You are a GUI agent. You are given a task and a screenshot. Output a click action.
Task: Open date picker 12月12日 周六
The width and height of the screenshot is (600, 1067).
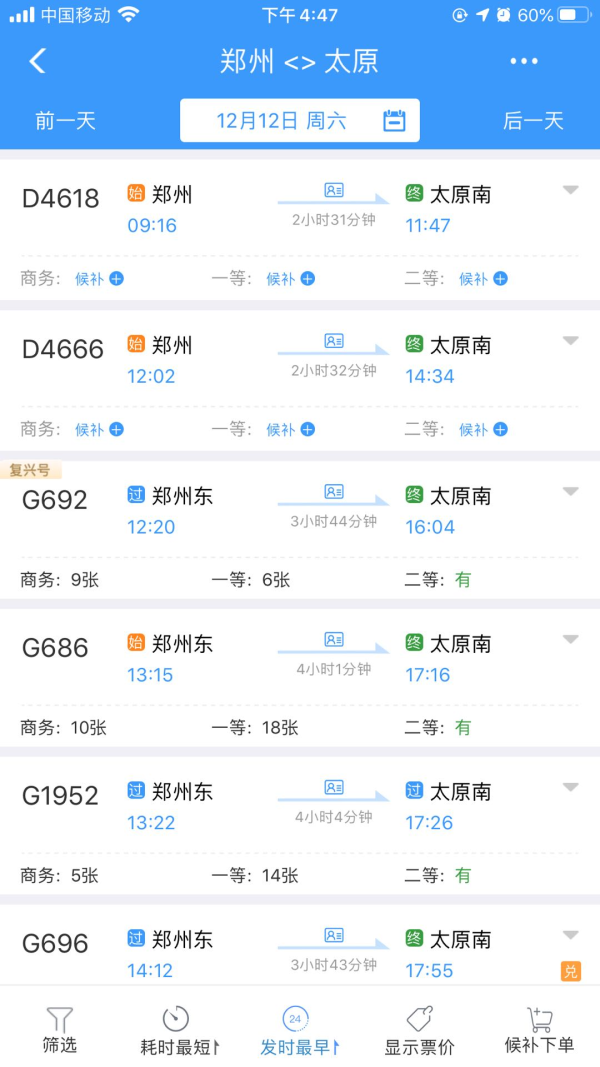click(x=300, y=121)
